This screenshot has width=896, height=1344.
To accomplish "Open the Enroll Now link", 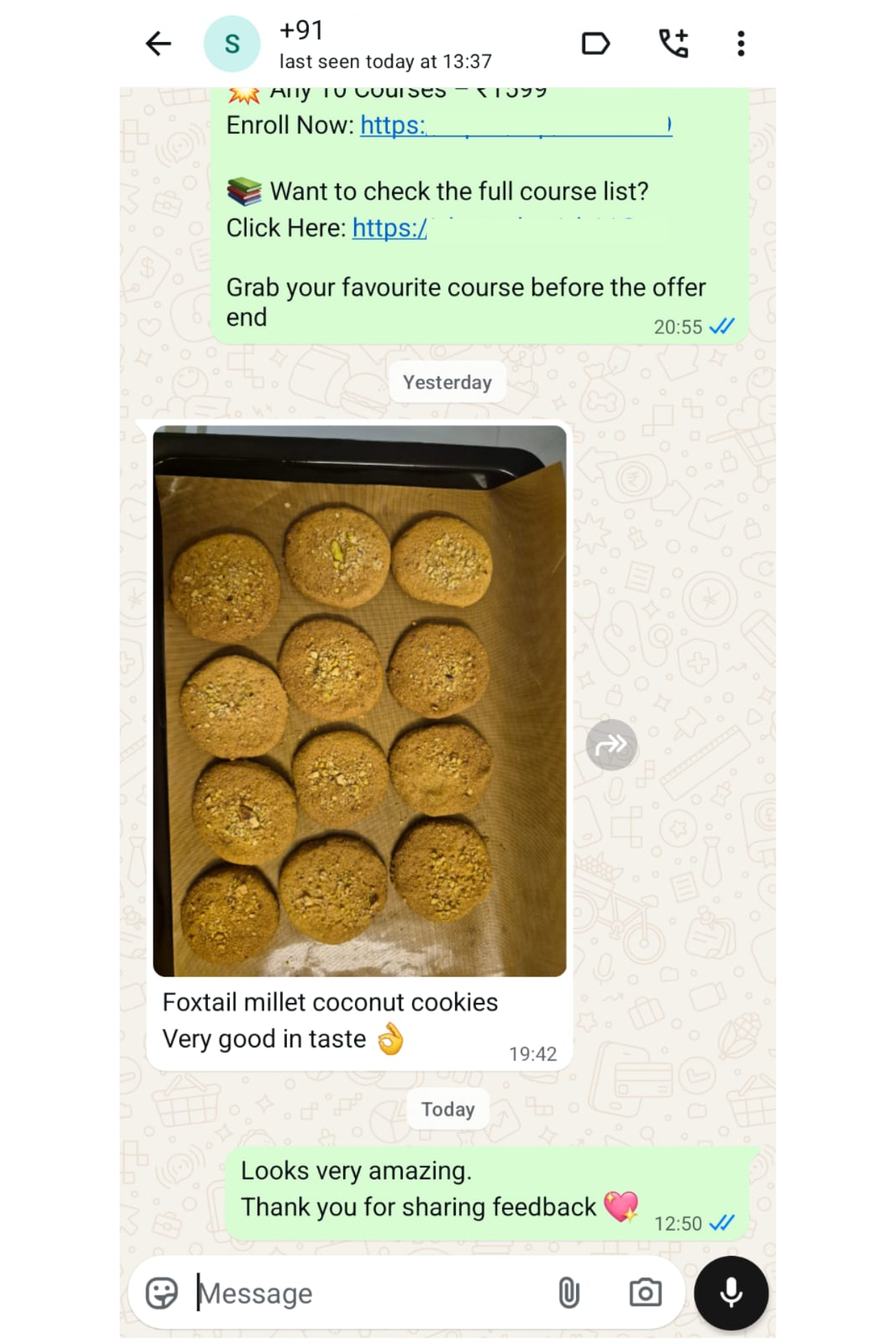I will [x=515, y=126].
